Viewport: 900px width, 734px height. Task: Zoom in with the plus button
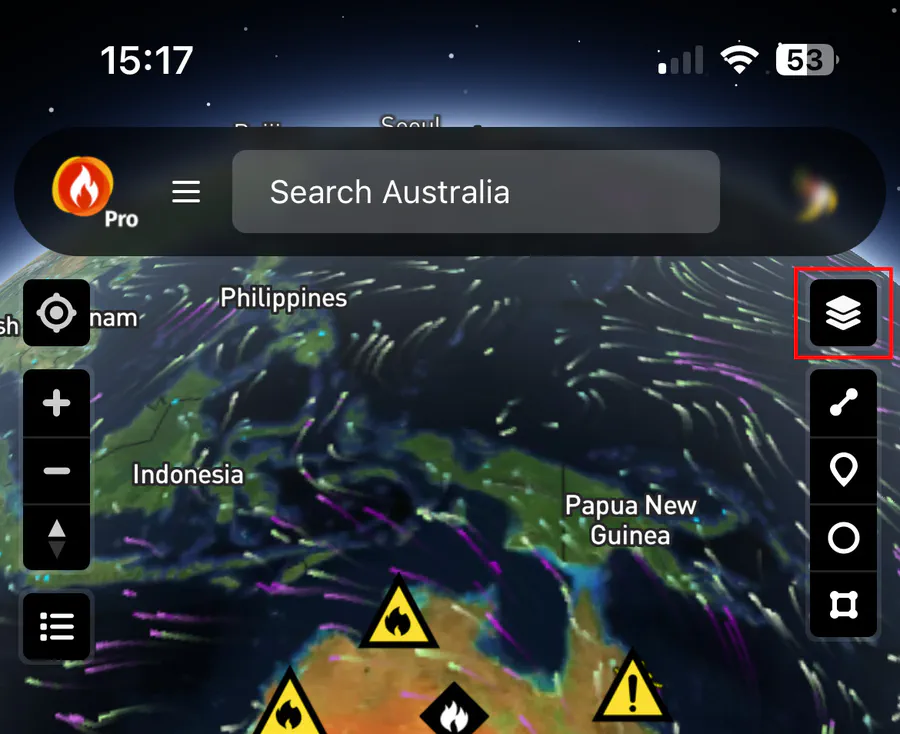(57, 404)
